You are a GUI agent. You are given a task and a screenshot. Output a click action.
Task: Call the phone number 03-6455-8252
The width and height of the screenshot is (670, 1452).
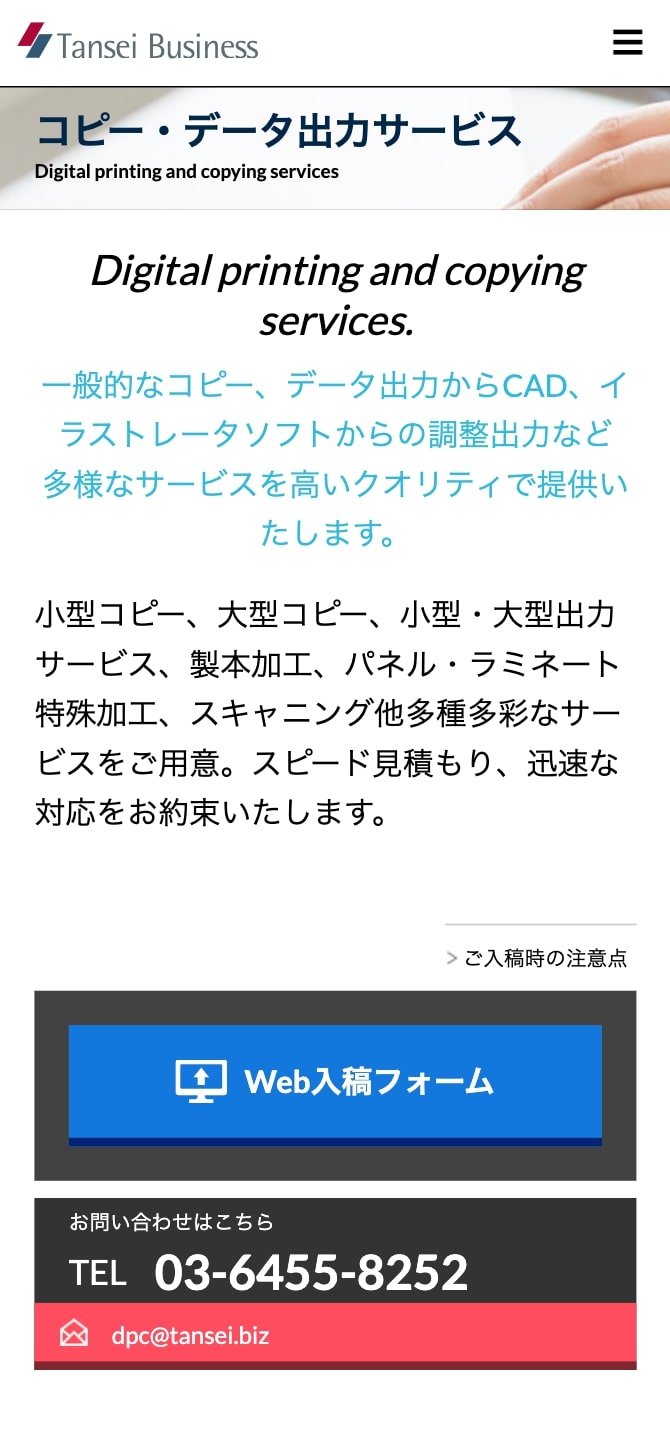310,1272
